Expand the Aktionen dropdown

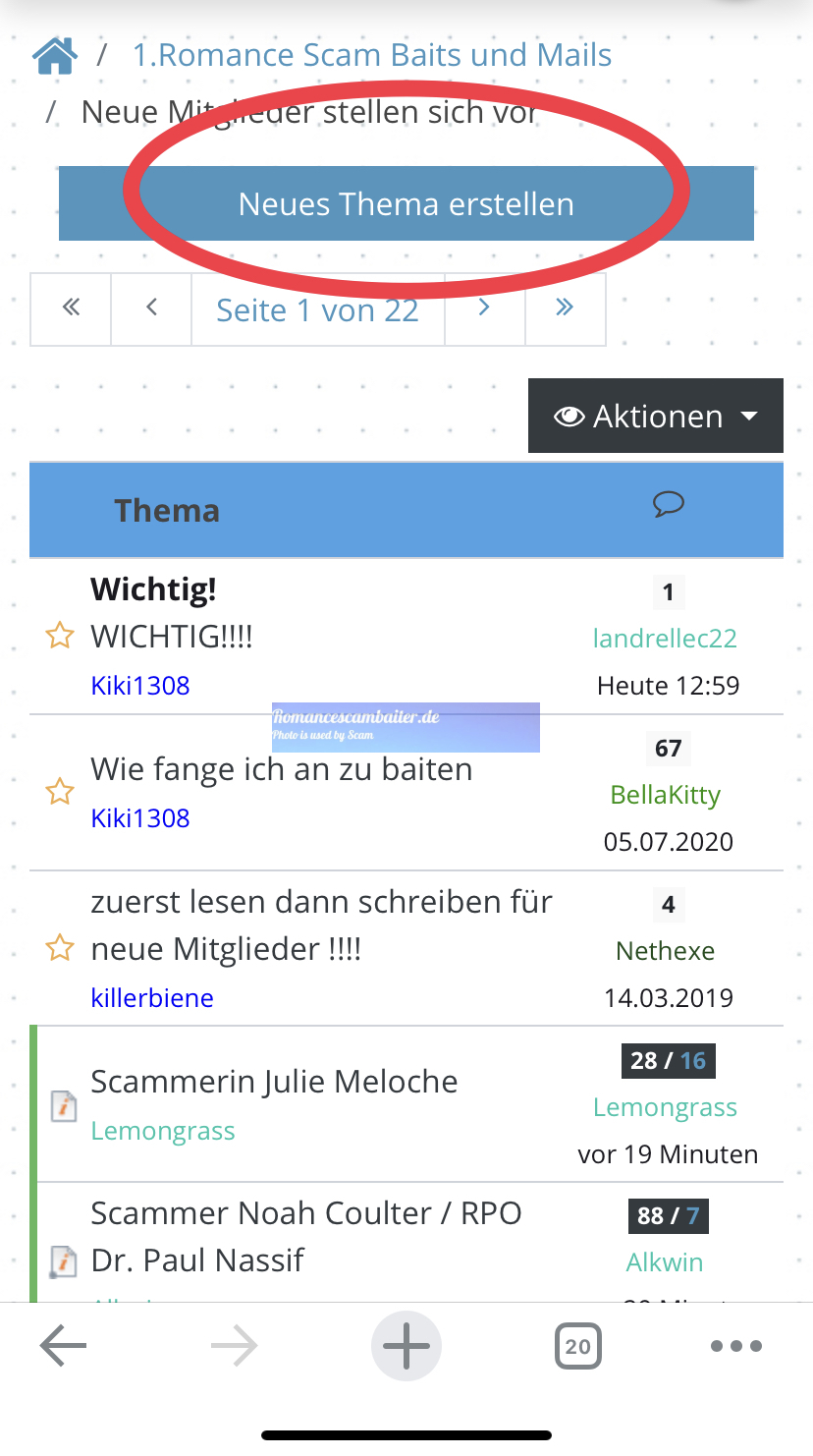point(656,416)
